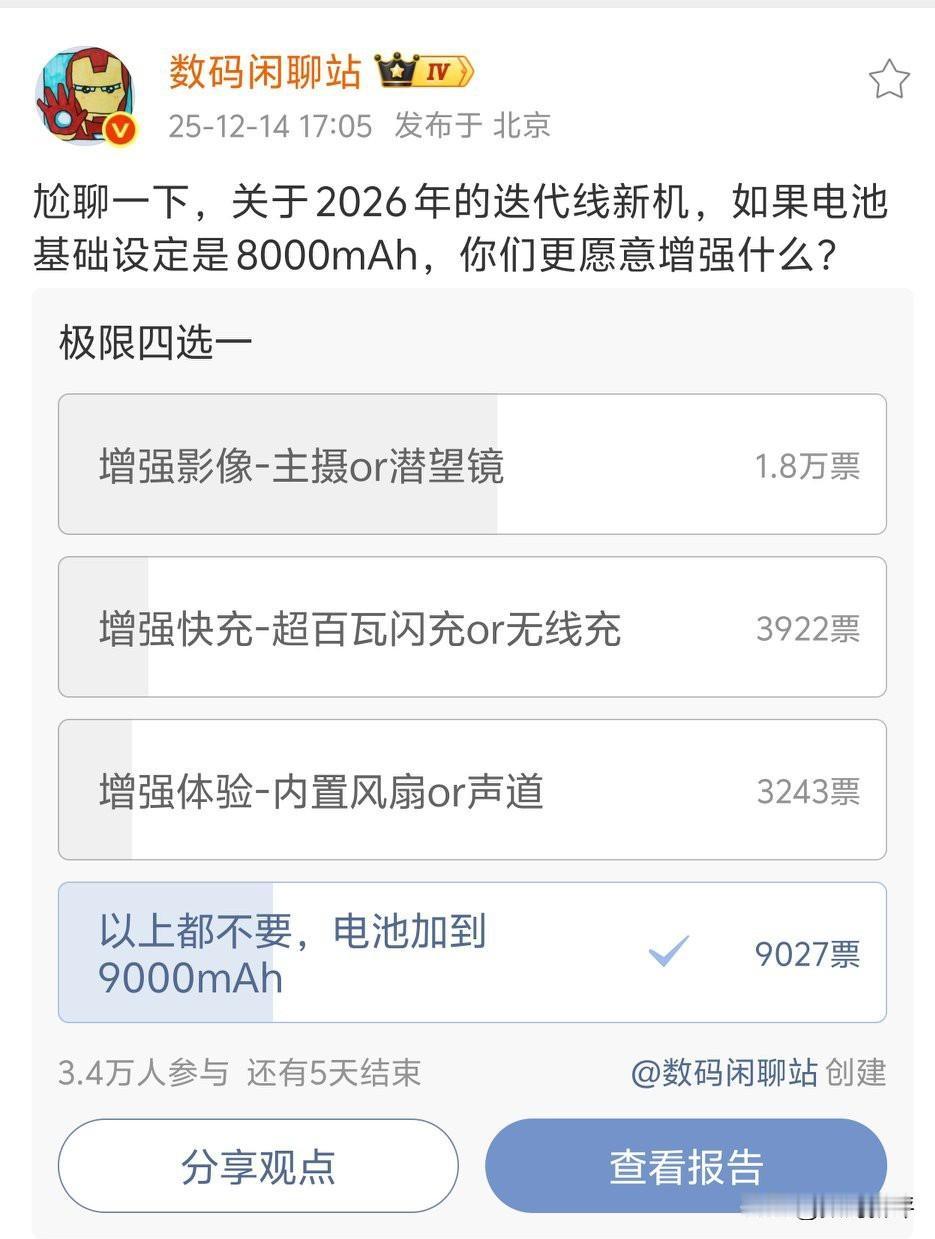Click the @数码闲聊站 创建 creator link
935x1239 pixels.
761,1074
